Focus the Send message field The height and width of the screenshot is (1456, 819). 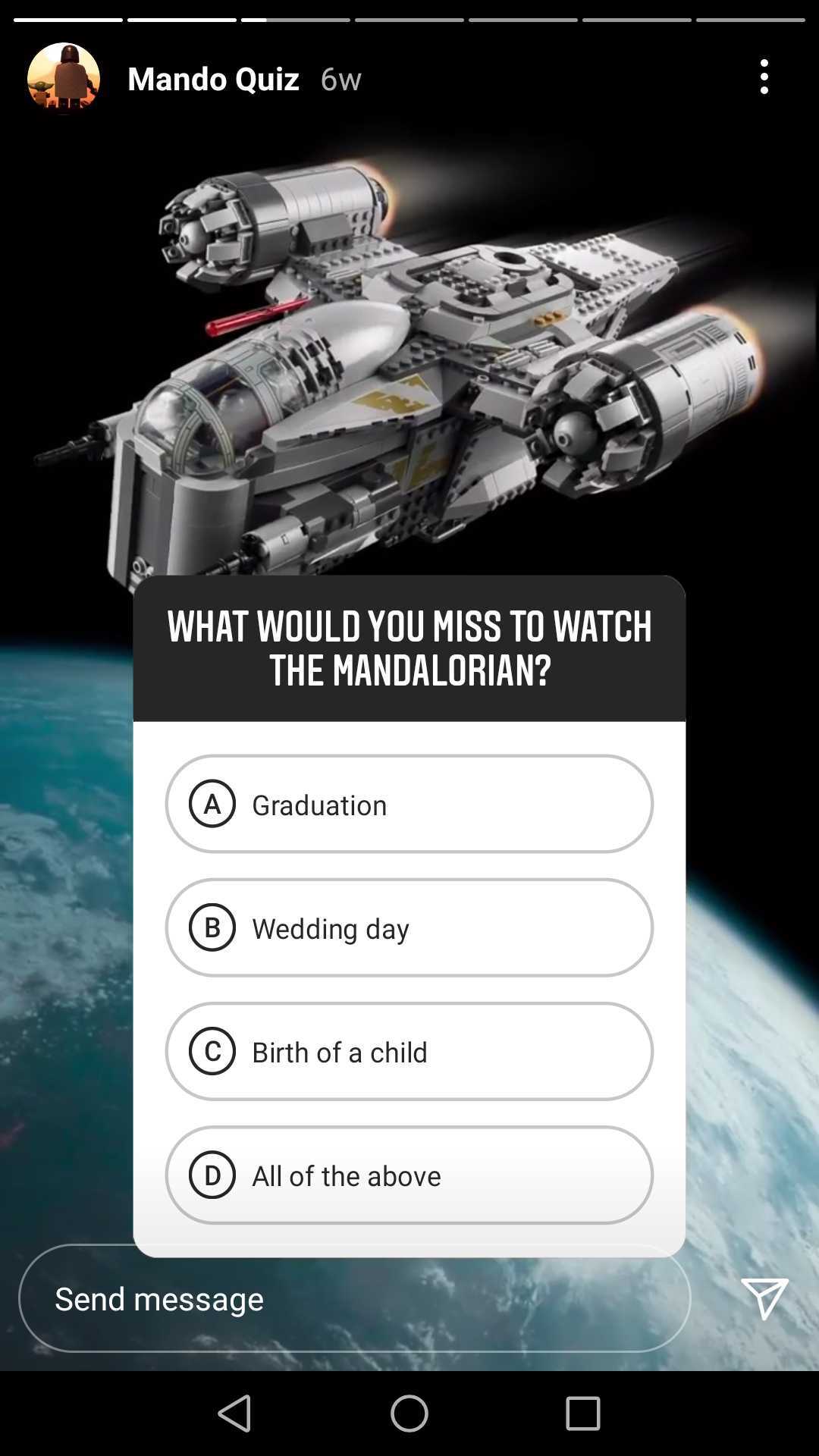point(354,1298)
